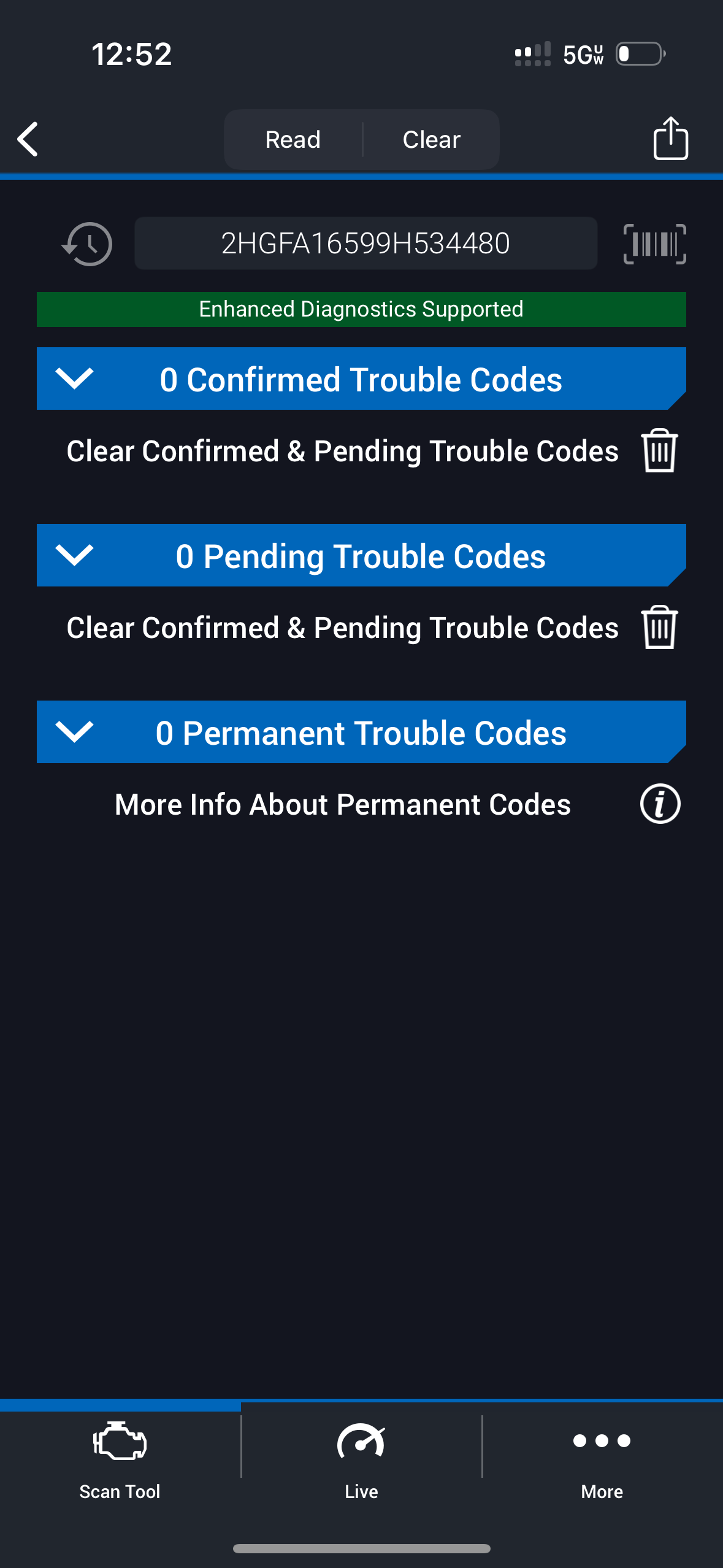Open More Info About Permanent Codes
The height and width of the screenshot is (1568, 723).
pos(660,804)
